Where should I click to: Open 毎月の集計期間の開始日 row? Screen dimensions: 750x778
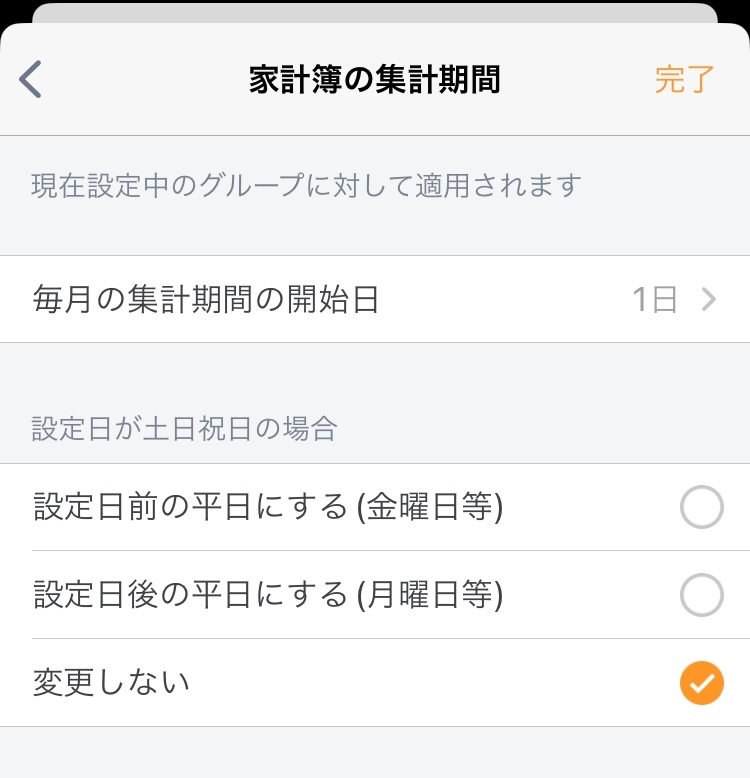[375, 299]
